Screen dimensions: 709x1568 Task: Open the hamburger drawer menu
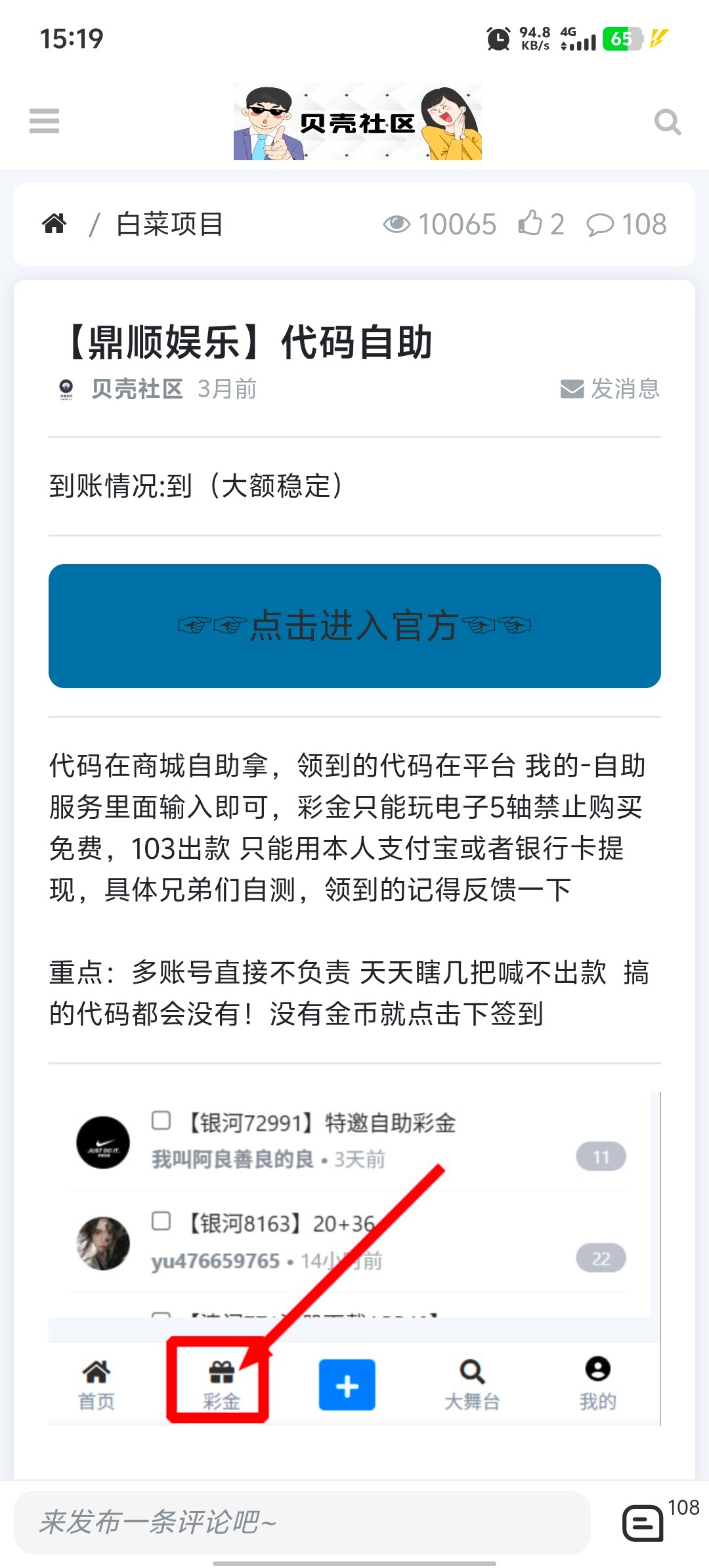pyautogui.click(x=44, y=121)
